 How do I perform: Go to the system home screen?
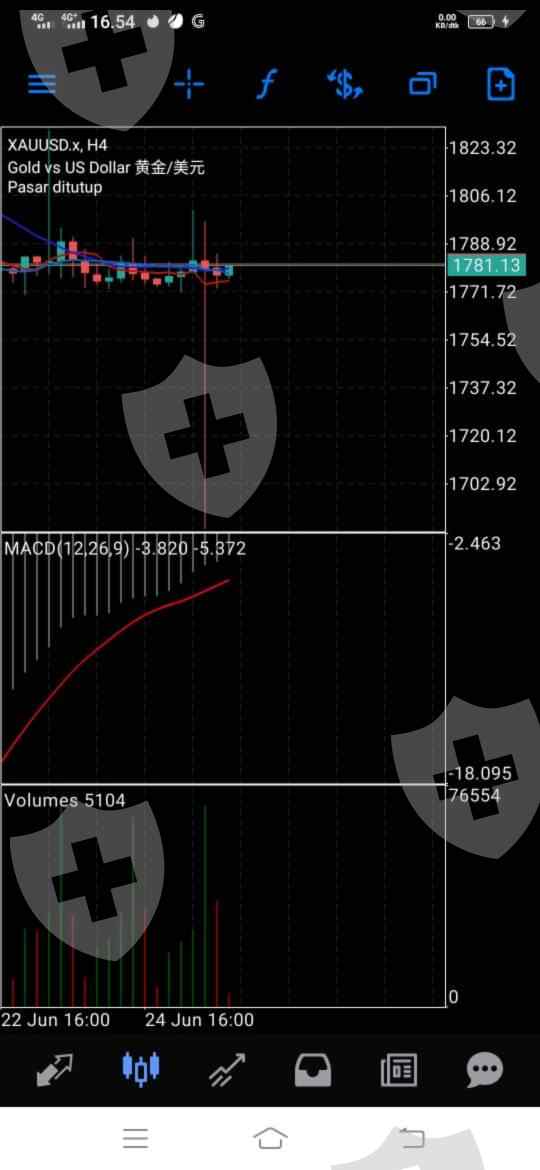(270, 1138)
